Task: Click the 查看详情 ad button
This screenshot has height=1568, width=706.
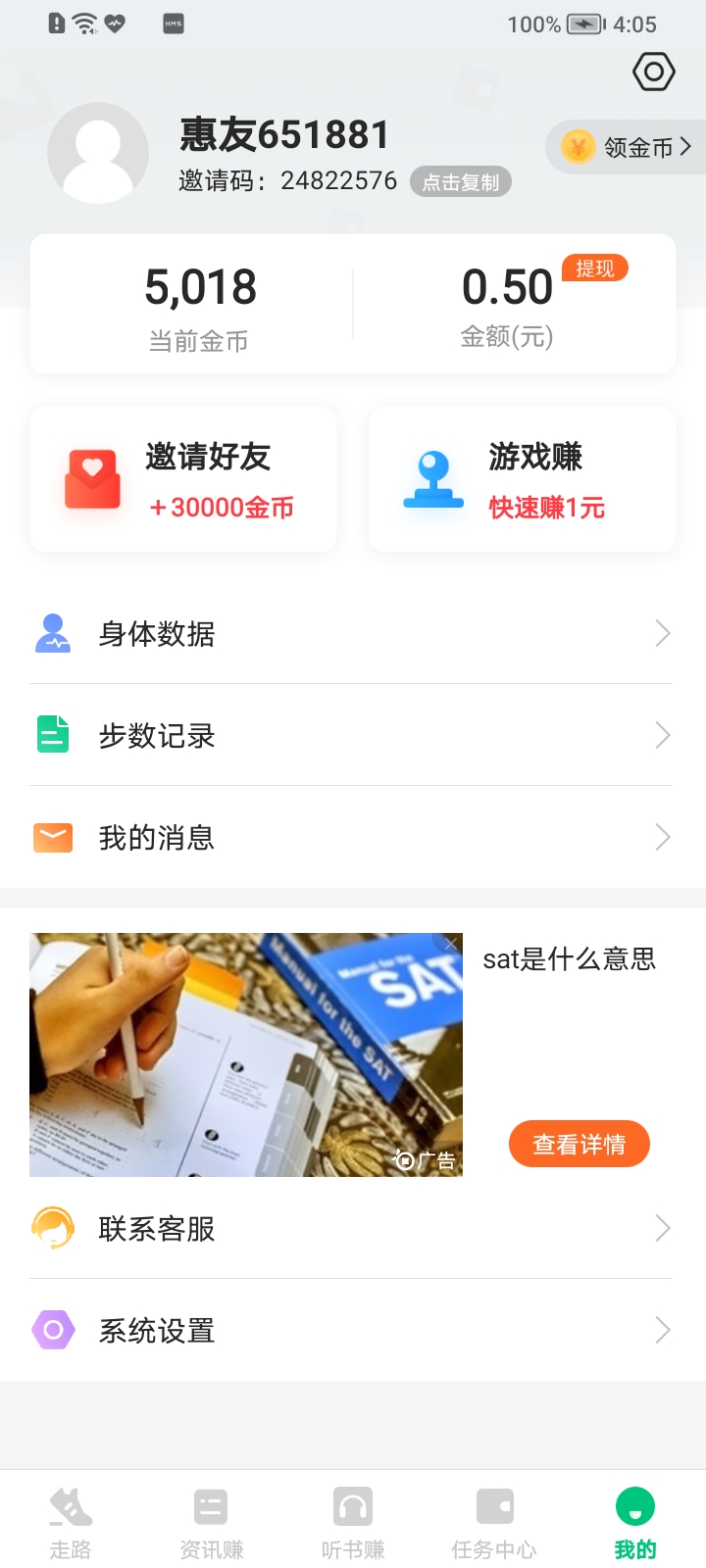Action: click(579, 1144)
